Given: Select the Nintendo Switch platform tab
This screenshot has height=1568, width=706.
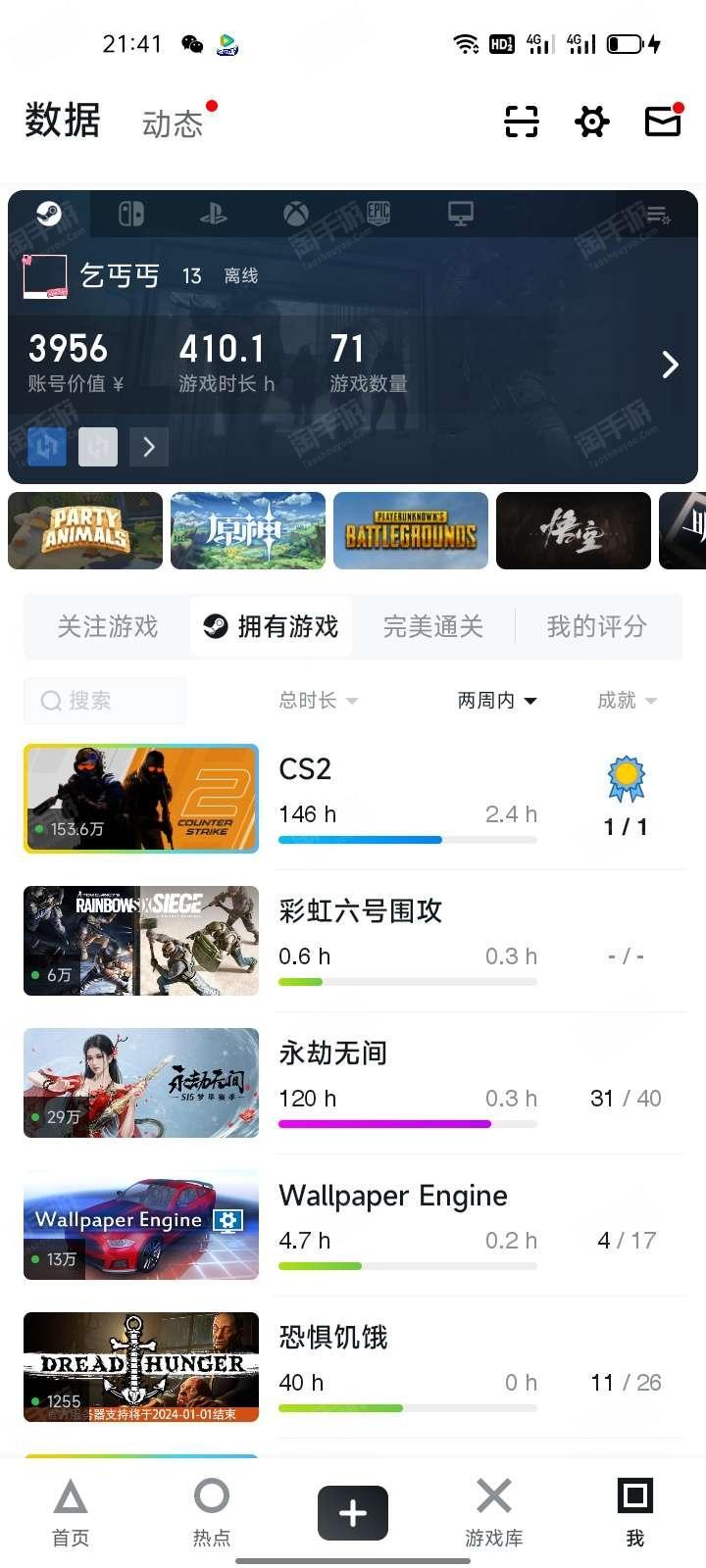Looking at the screenshot, I should click(131, 214).
